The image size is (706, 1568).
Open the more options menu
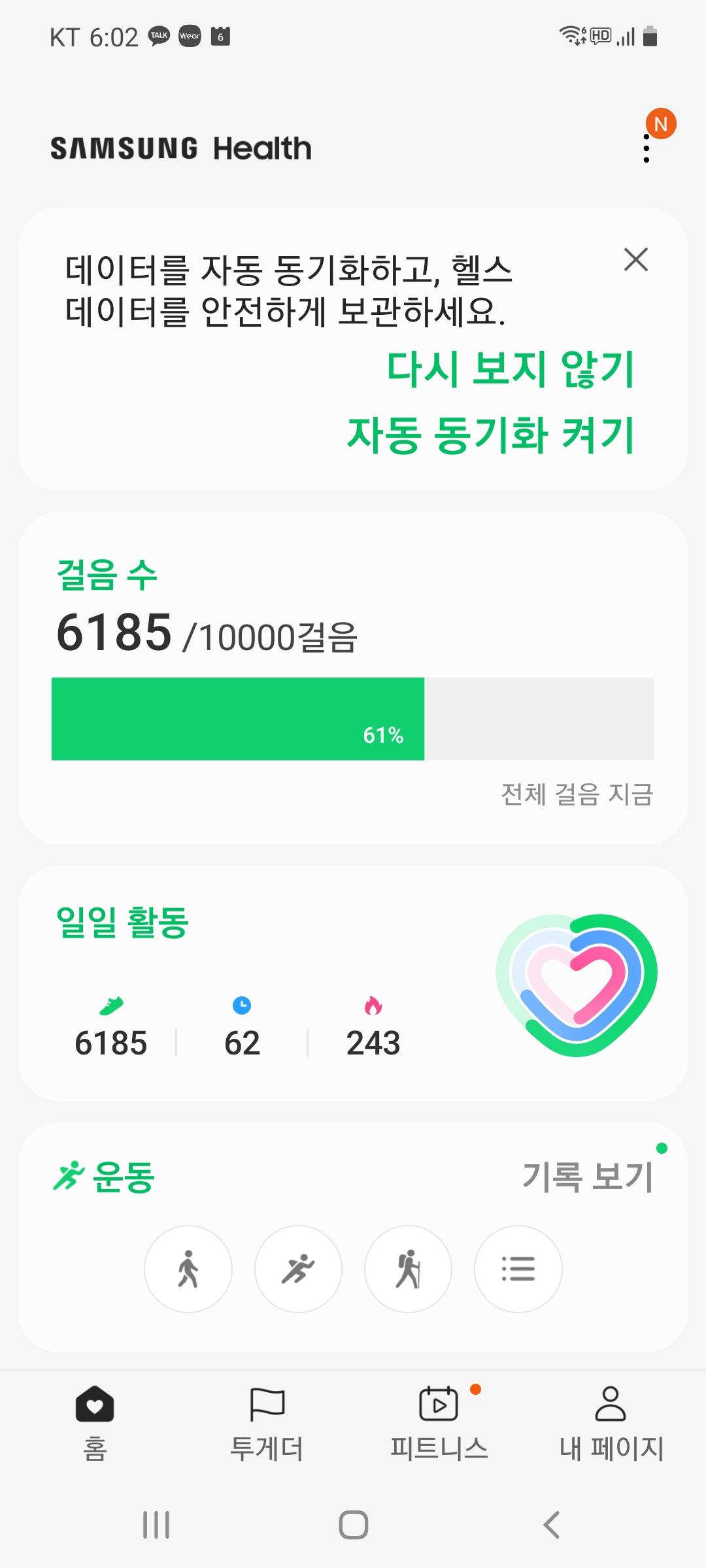point(647,149)
